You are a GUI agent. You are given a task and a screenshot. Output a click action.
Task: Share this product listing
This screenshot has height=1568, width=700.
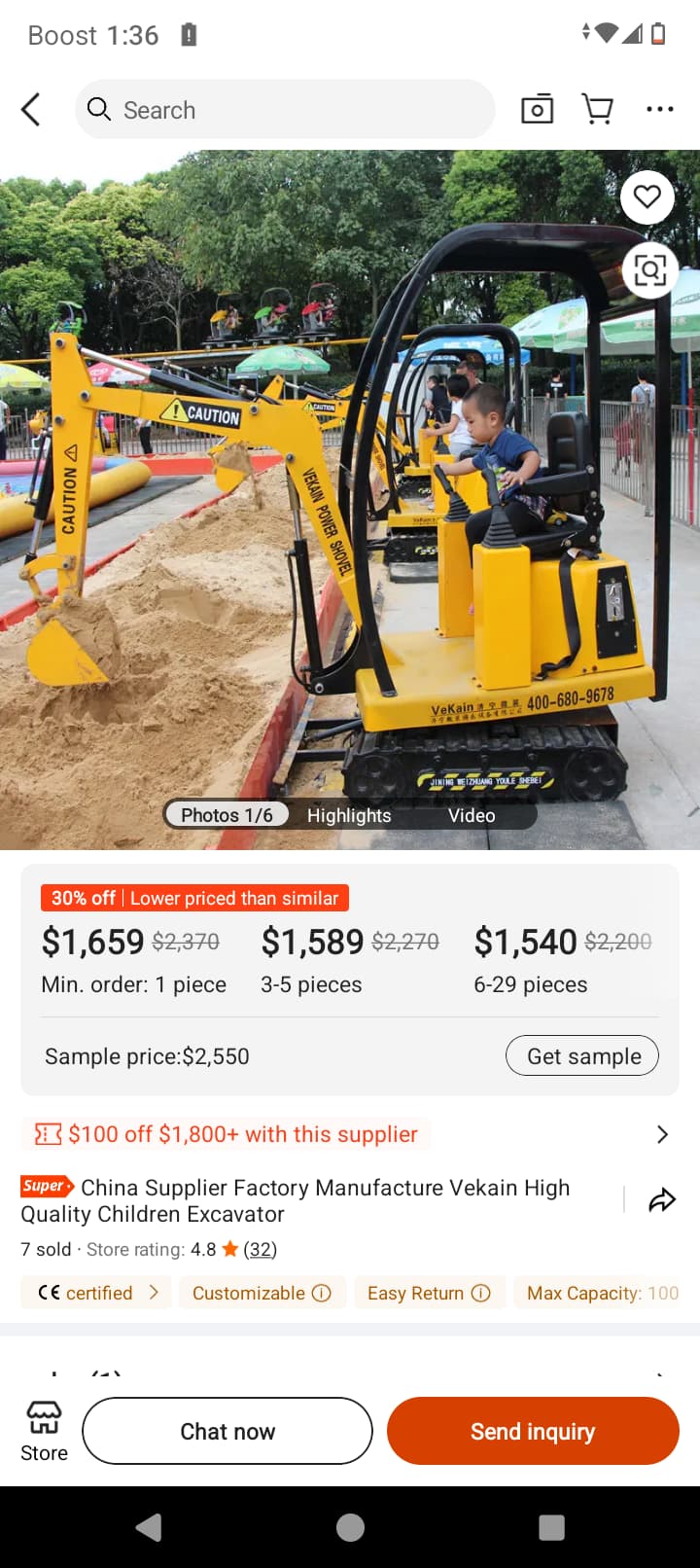(662, 1200)
